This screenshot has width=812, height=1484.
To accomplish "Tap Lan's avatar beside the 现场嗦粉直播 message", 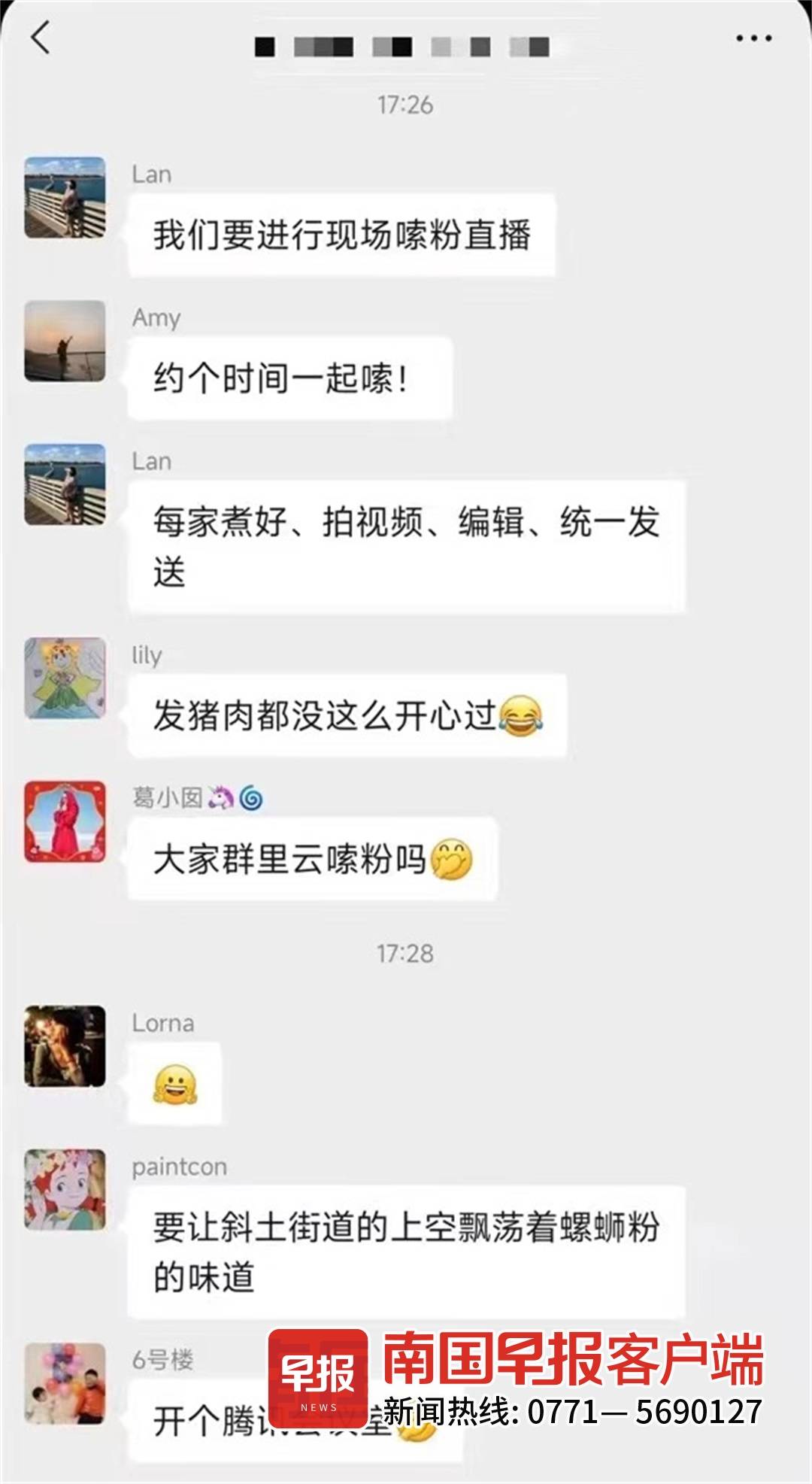I will click(65, 197).
